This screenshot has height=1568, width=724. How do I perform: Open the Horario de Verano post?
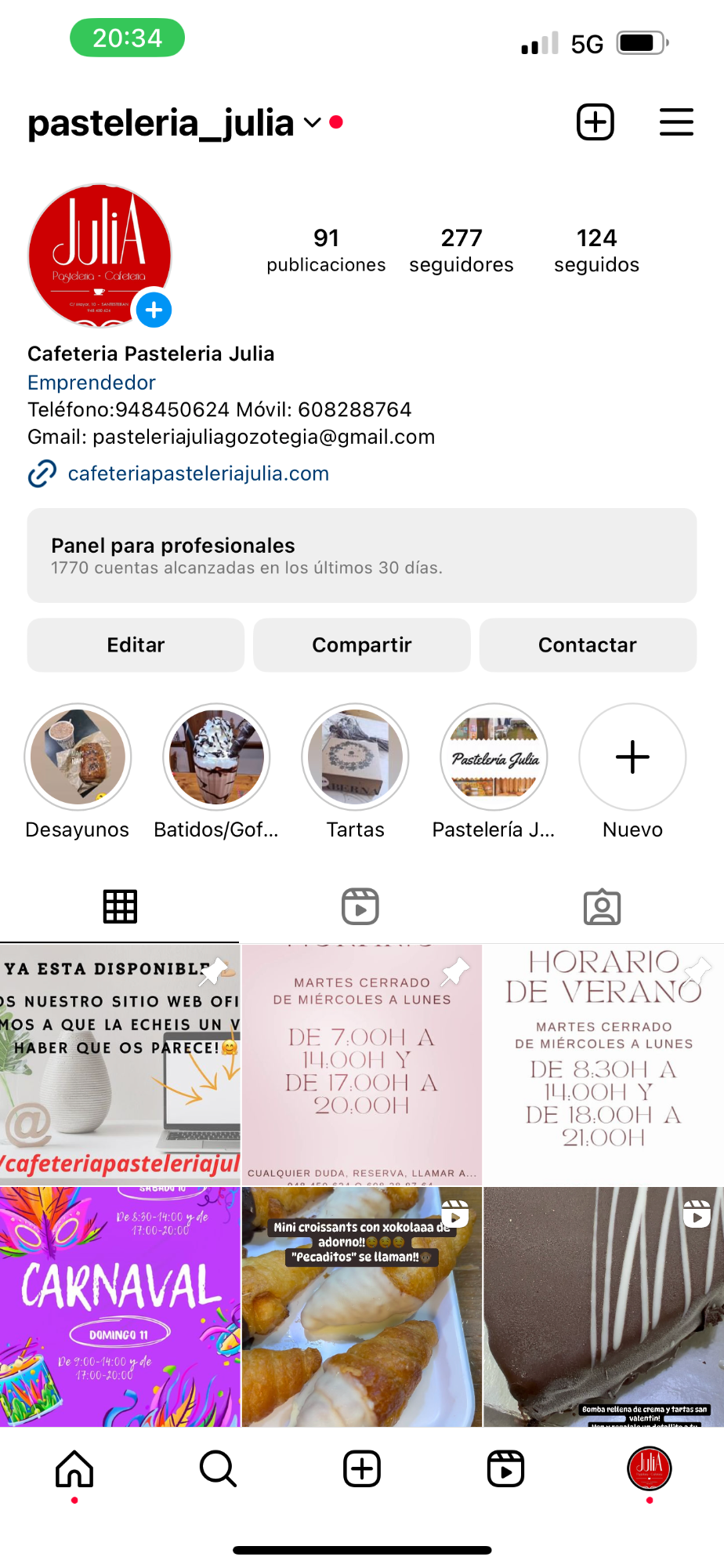point(603,1066)
